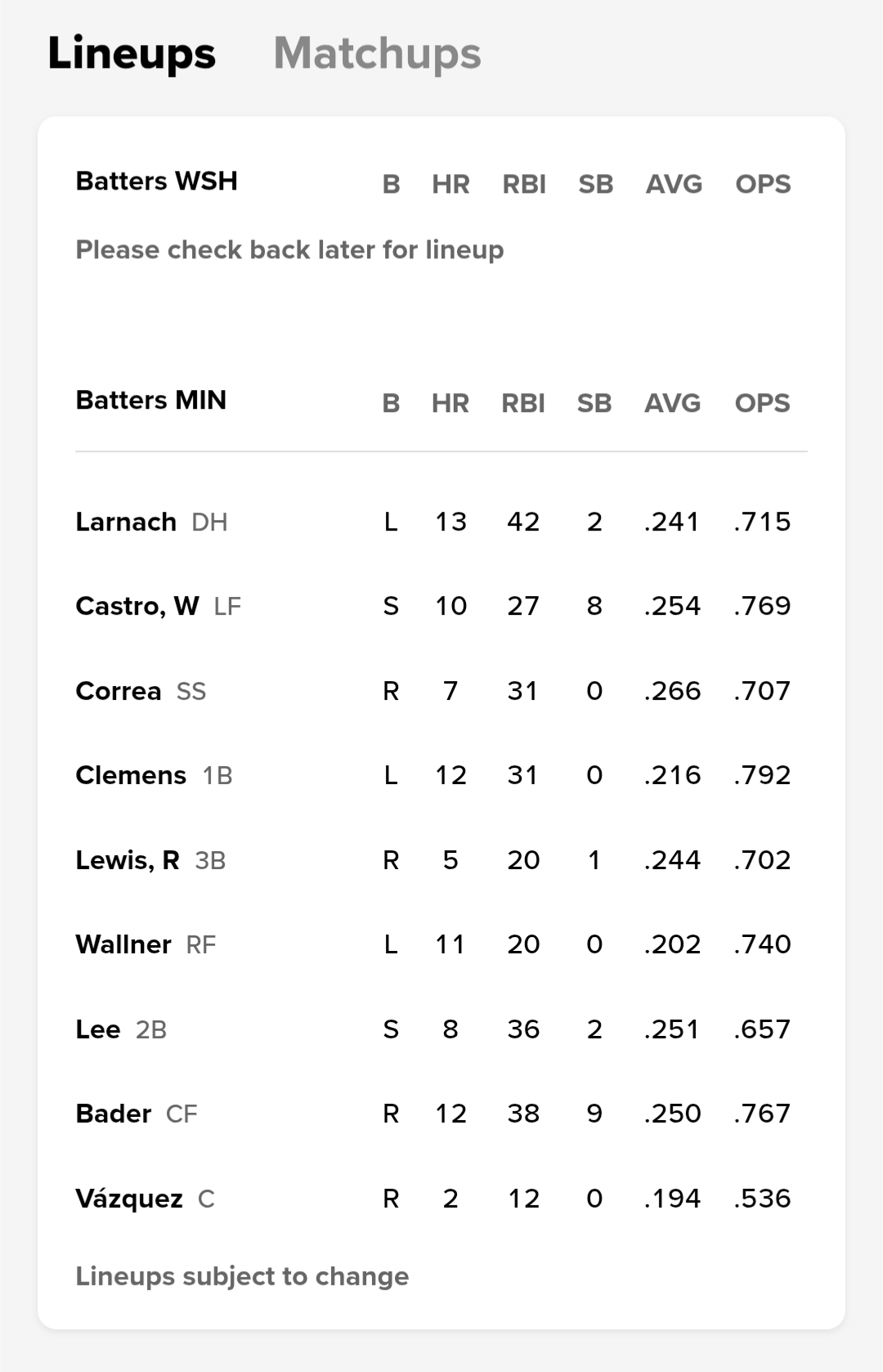Switch to the Matchups tab
Screen dimensions: 883x1372
377,54
